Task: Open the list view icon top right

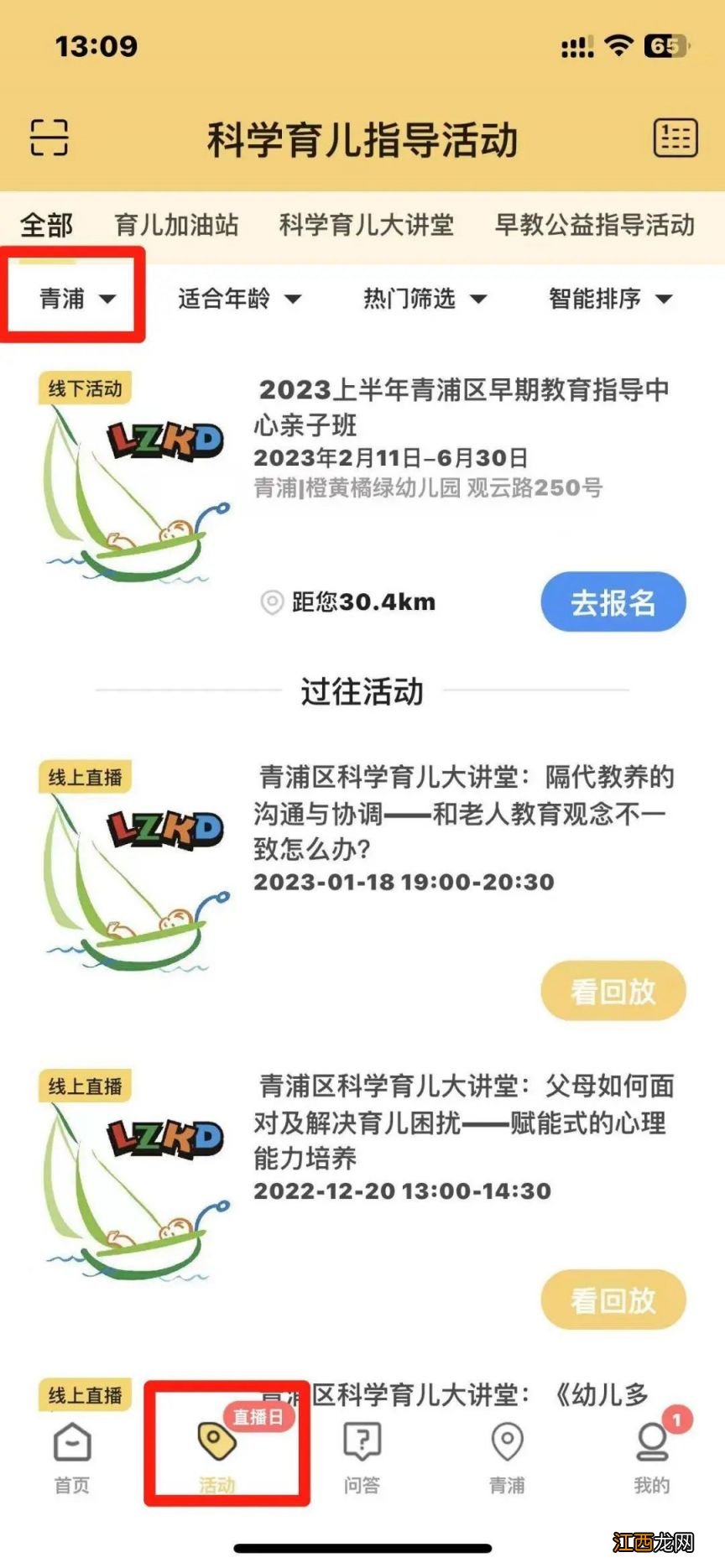Action: pos(676,137)
